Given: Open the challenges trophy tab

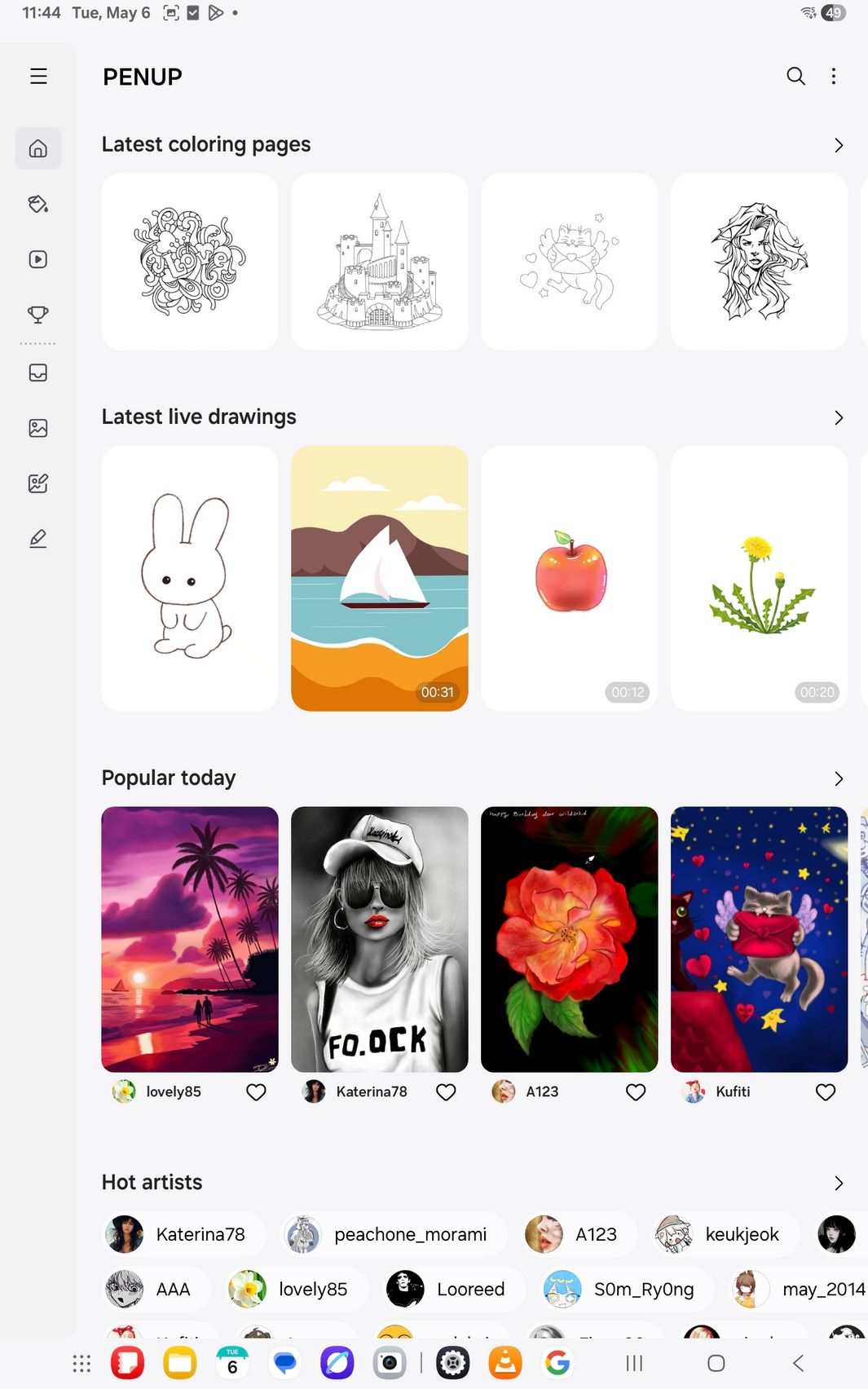Looking at the screenshot, I should tap(38, 315).
